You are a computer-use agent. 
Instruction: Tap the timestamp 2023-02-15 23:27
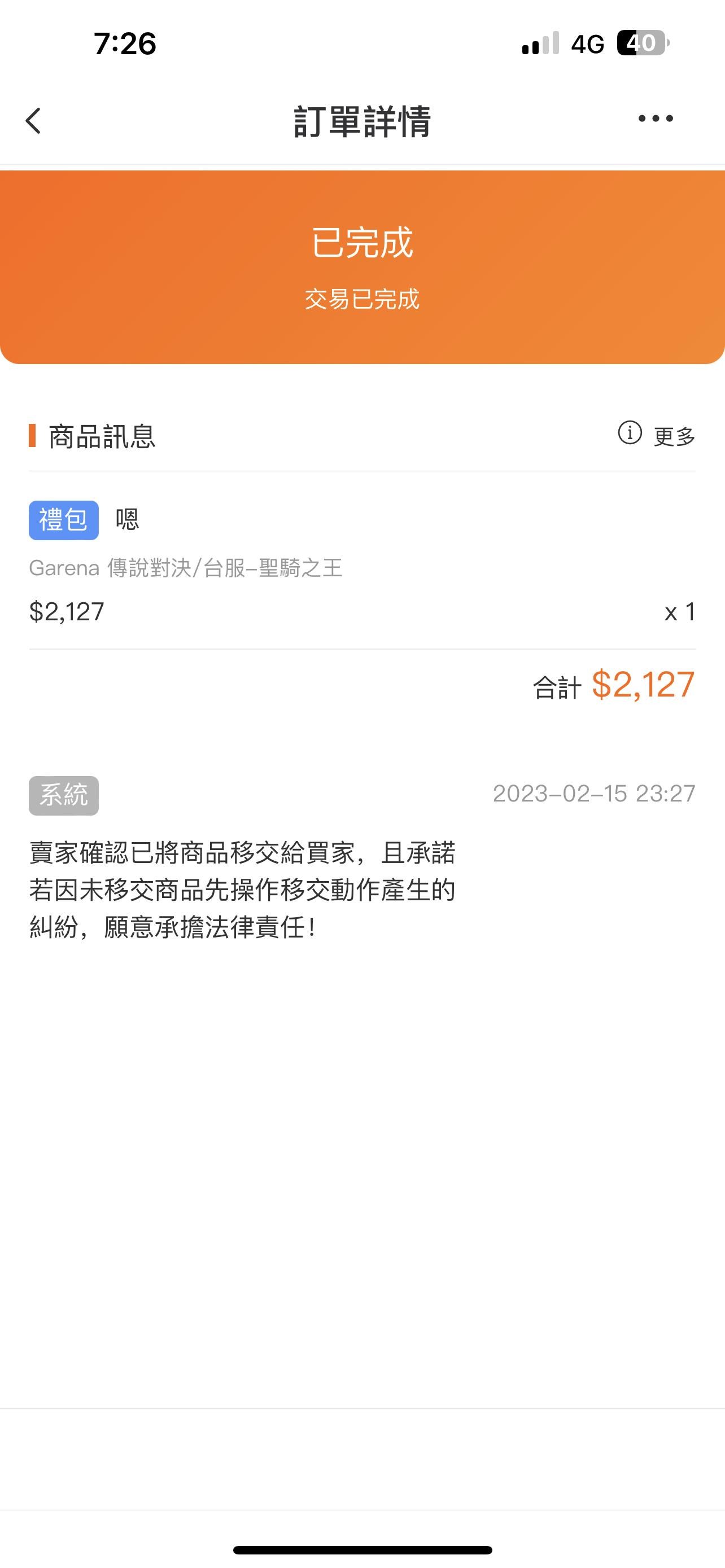592,792
